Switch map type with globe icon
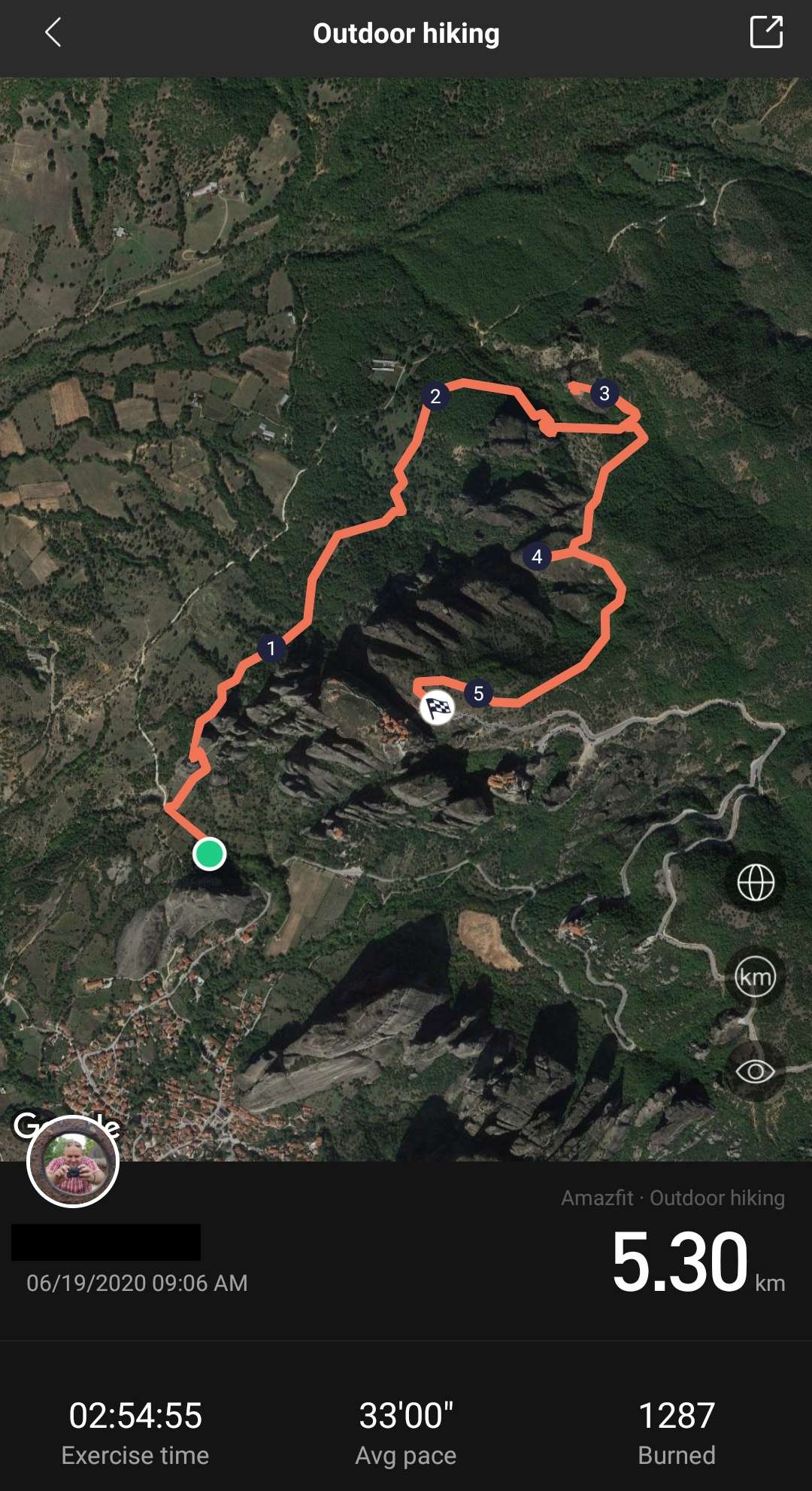 click(755, 882)
